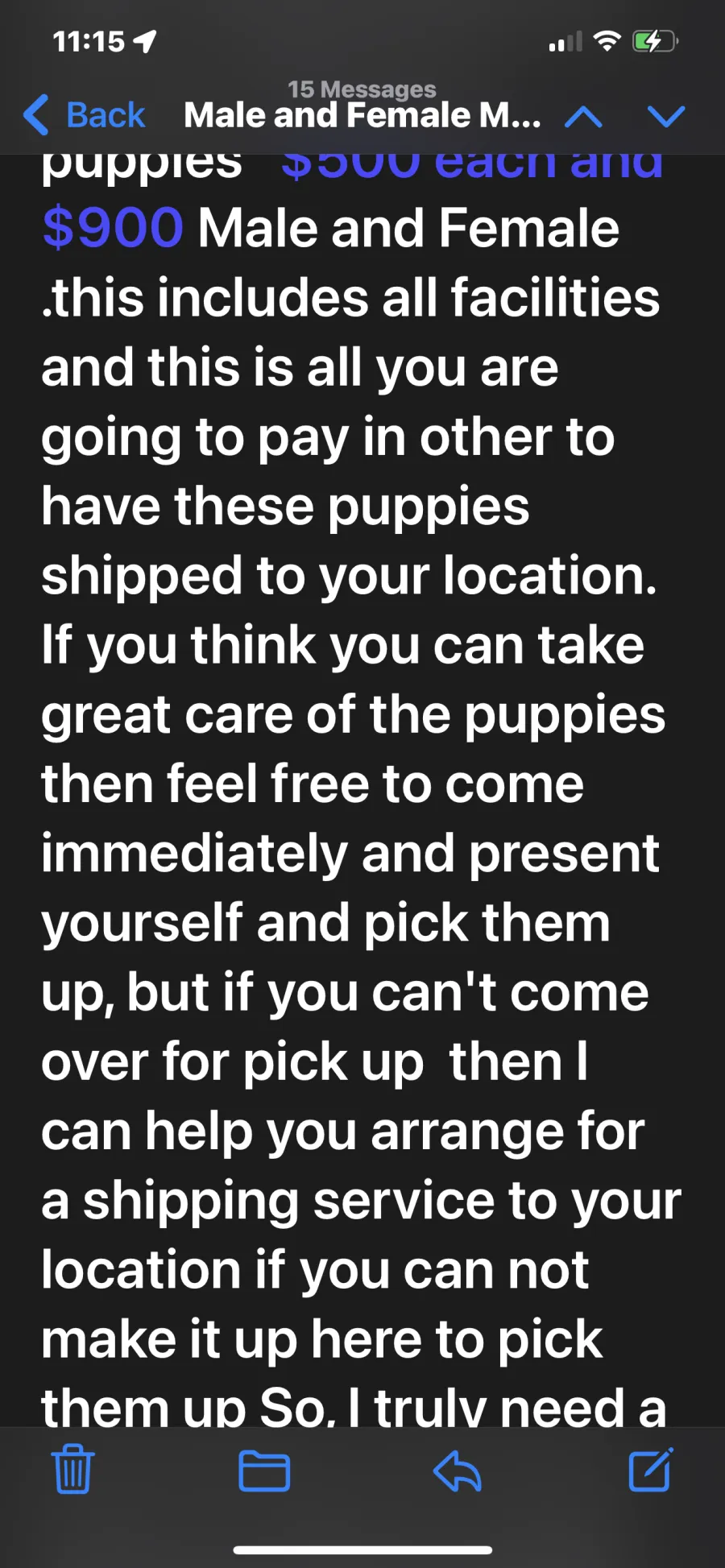Go back to the mailbox list

[x=85, y=115]
